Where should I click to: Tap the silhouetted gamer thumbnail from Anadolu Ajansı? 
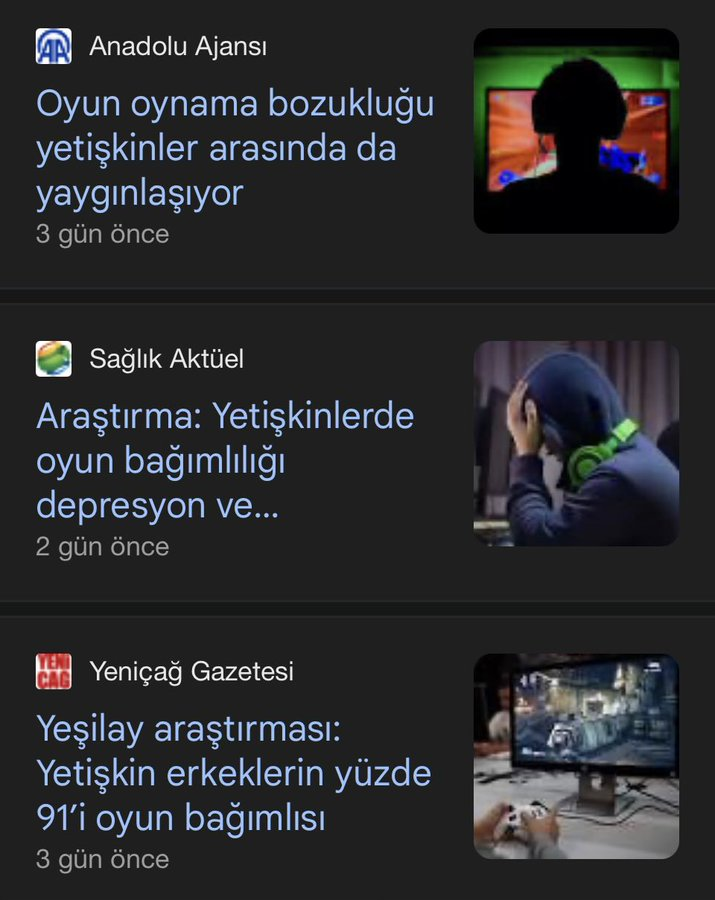point(576,131)
